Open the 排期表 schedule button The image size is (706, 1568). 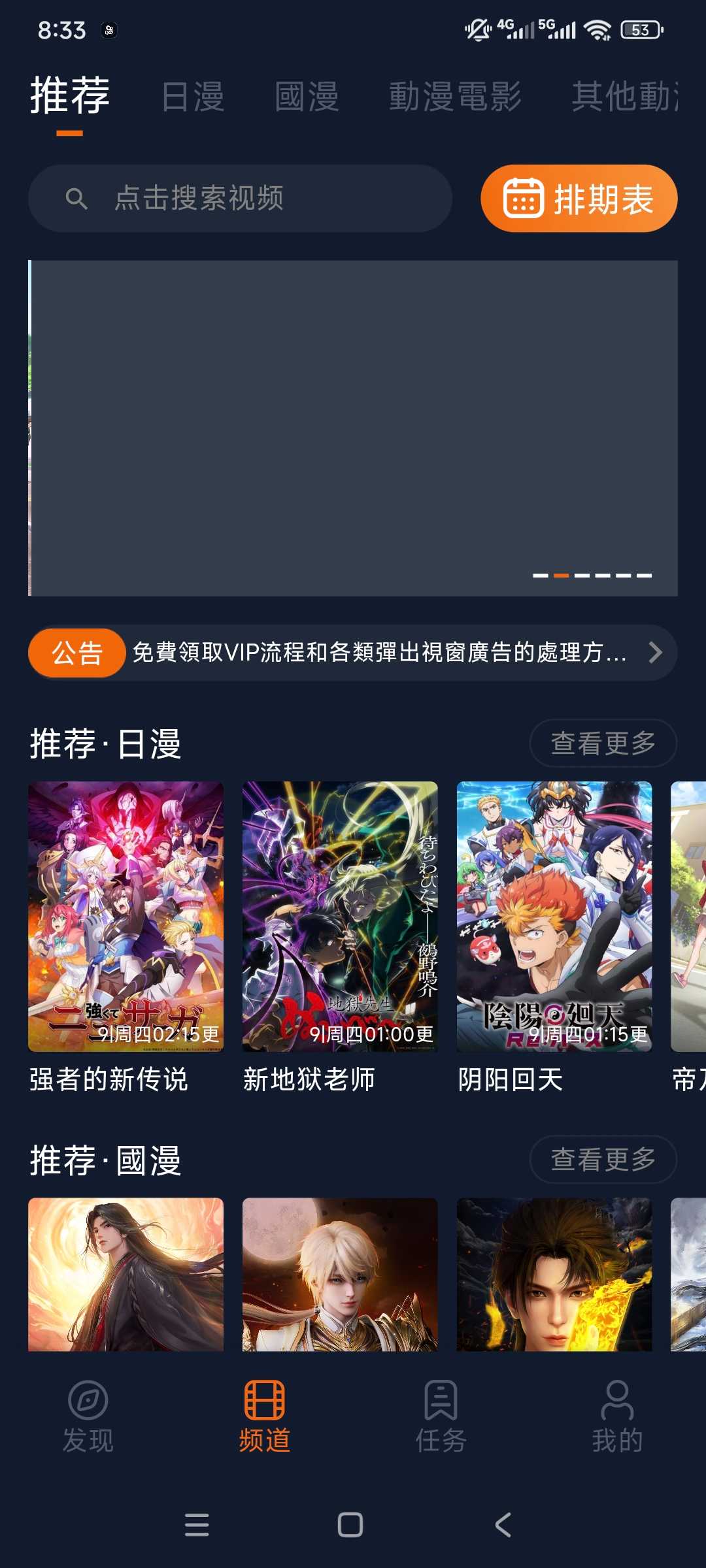click(579, 199)
